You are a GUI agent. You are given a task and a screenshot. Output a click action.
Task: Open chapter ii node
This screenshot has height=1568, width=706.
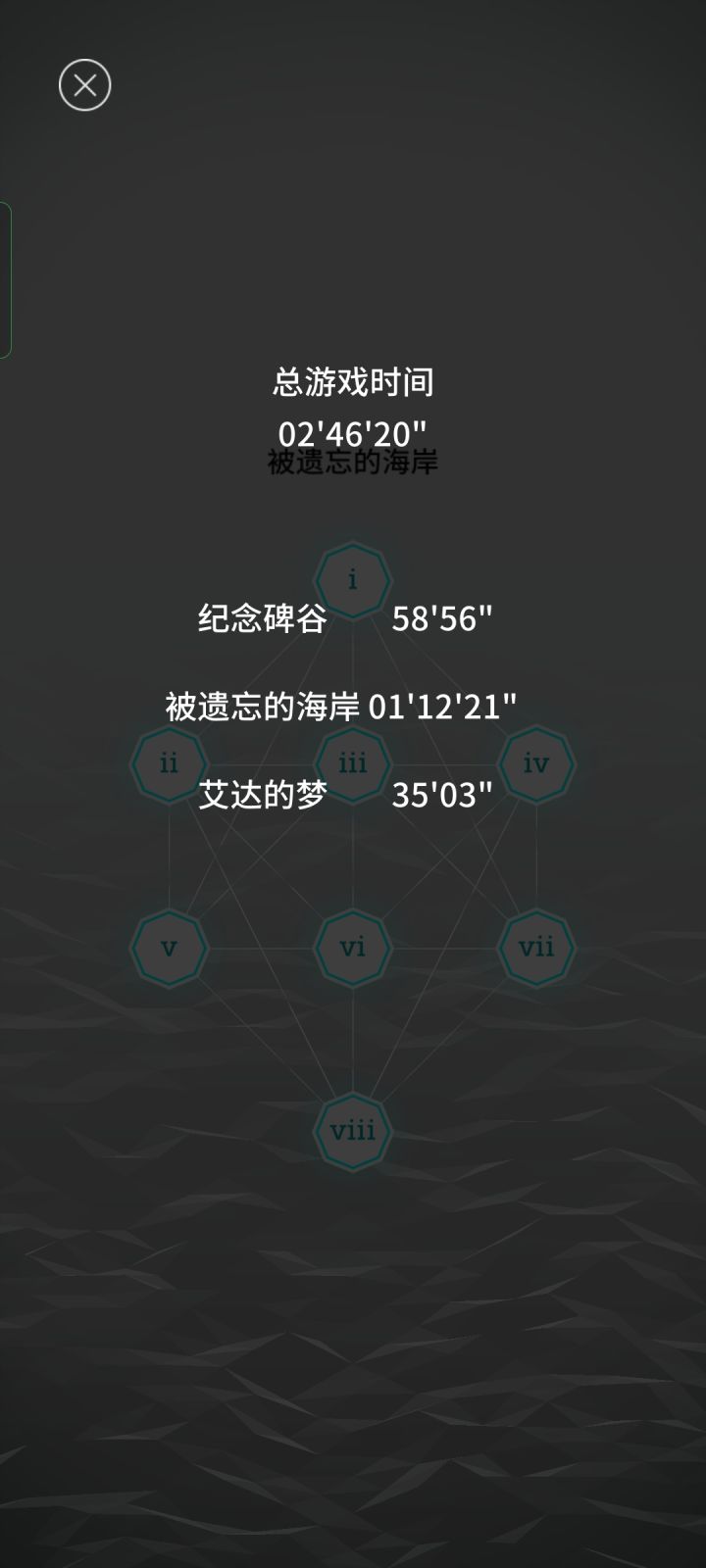(x=169, y=765)
